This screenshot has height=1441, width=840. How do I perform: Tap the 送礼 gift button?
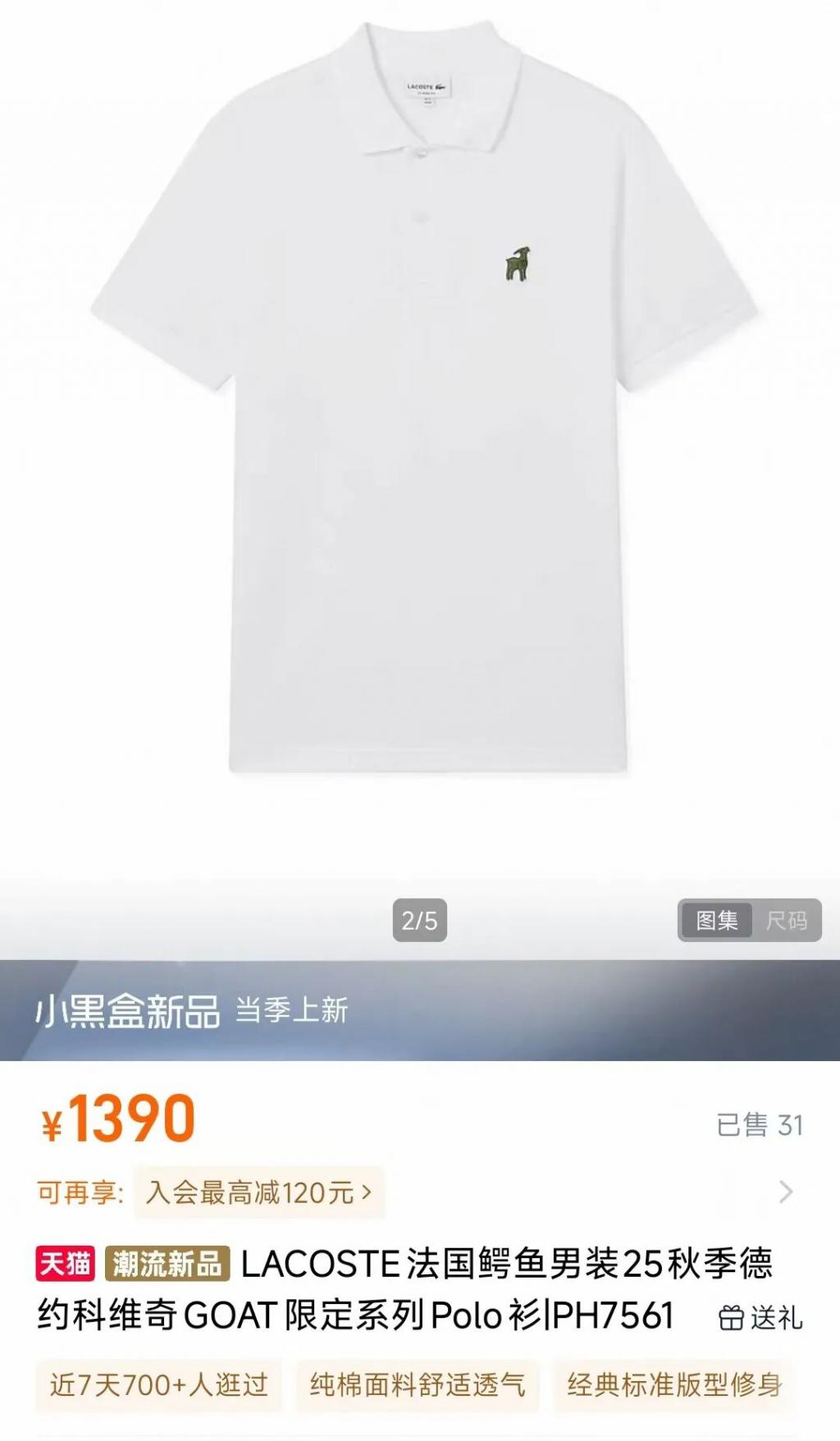[x=760, y=1317]
